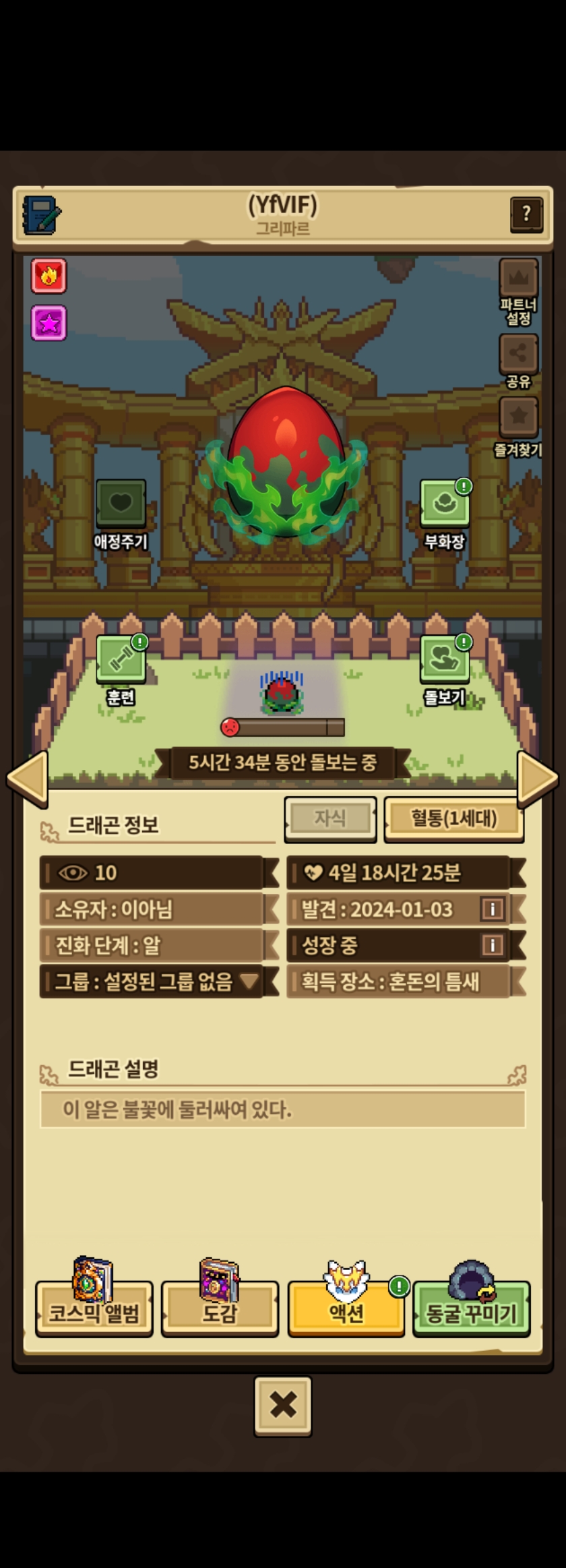Open the 도감 encyclopedia
Image resolution: width=566 pixels, height=1568 pixels.
tap(220, 1310)
